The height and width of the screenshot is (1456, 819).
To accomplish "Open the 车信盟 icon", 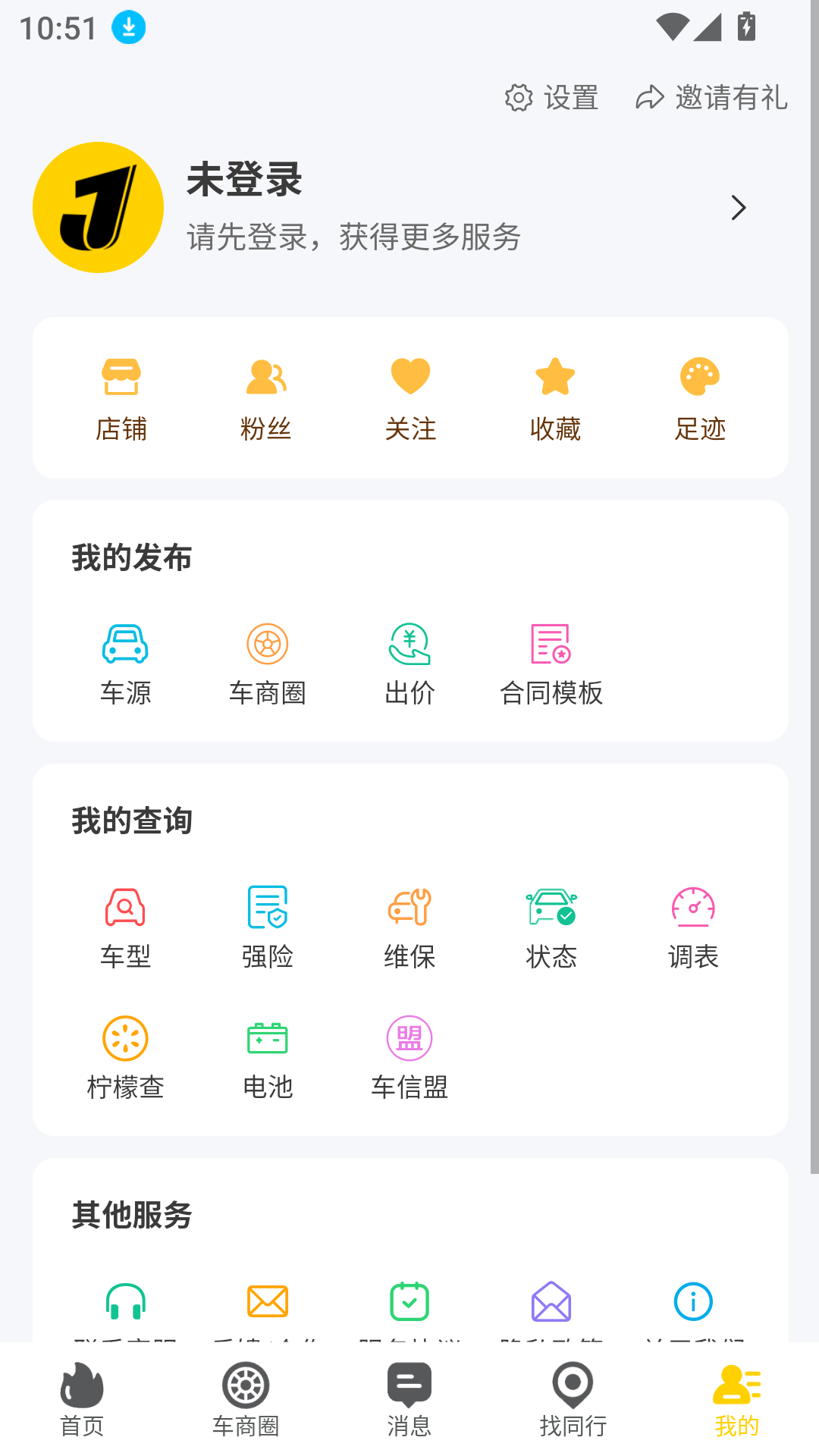I will point(409,1038).
